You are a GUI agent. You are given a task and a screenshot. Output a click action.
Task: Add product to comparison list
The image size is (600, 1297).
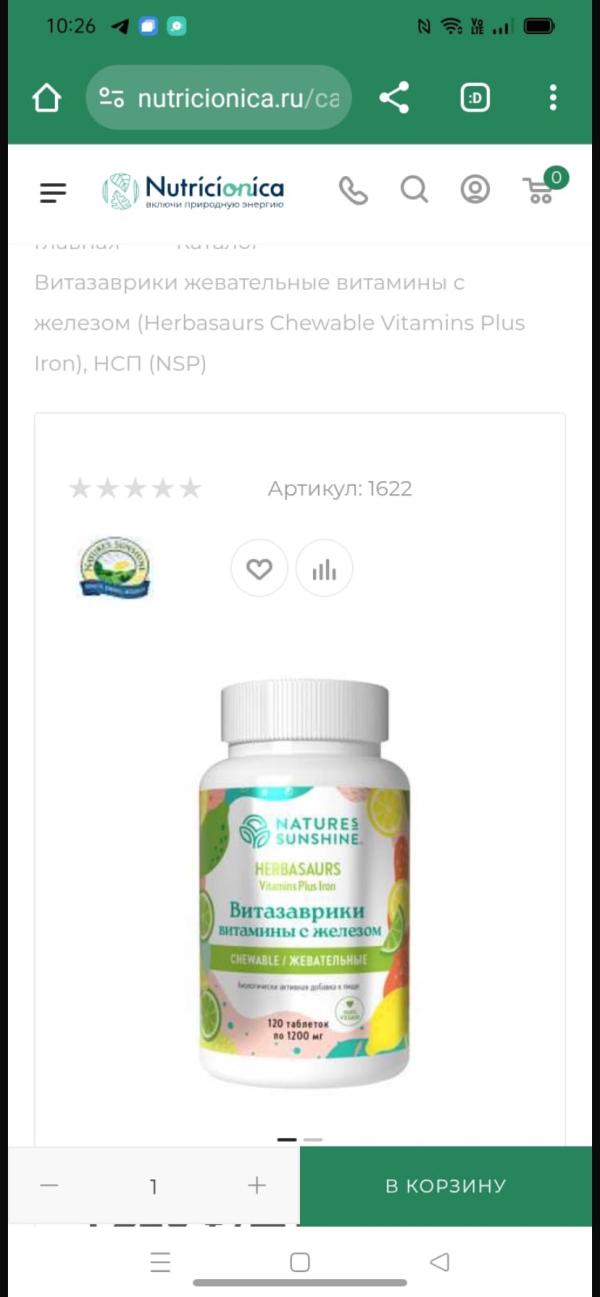pyautogui.click(x=324, y=569)
